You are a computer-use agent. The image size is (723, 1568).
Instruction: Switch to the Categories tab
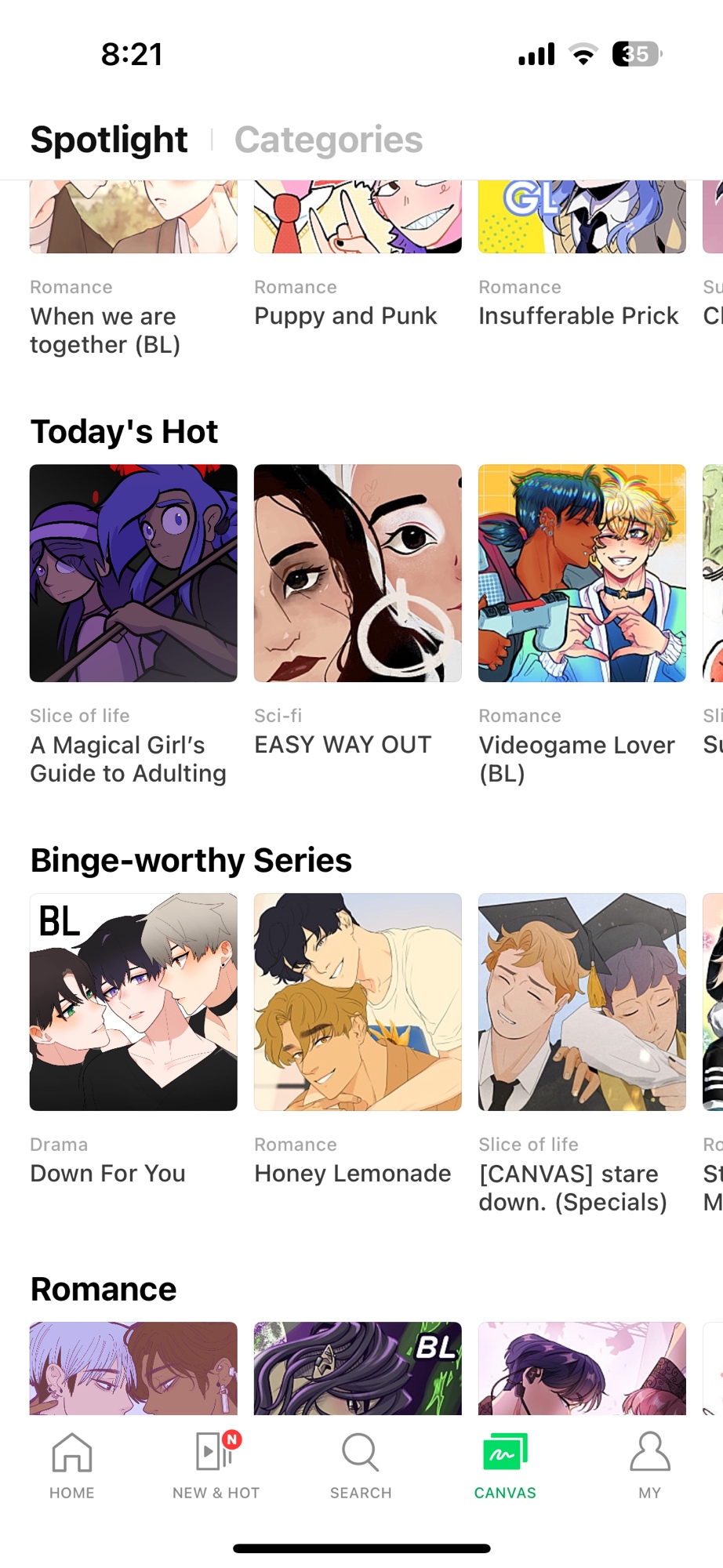pyautogui.click(x=328, y=140)
